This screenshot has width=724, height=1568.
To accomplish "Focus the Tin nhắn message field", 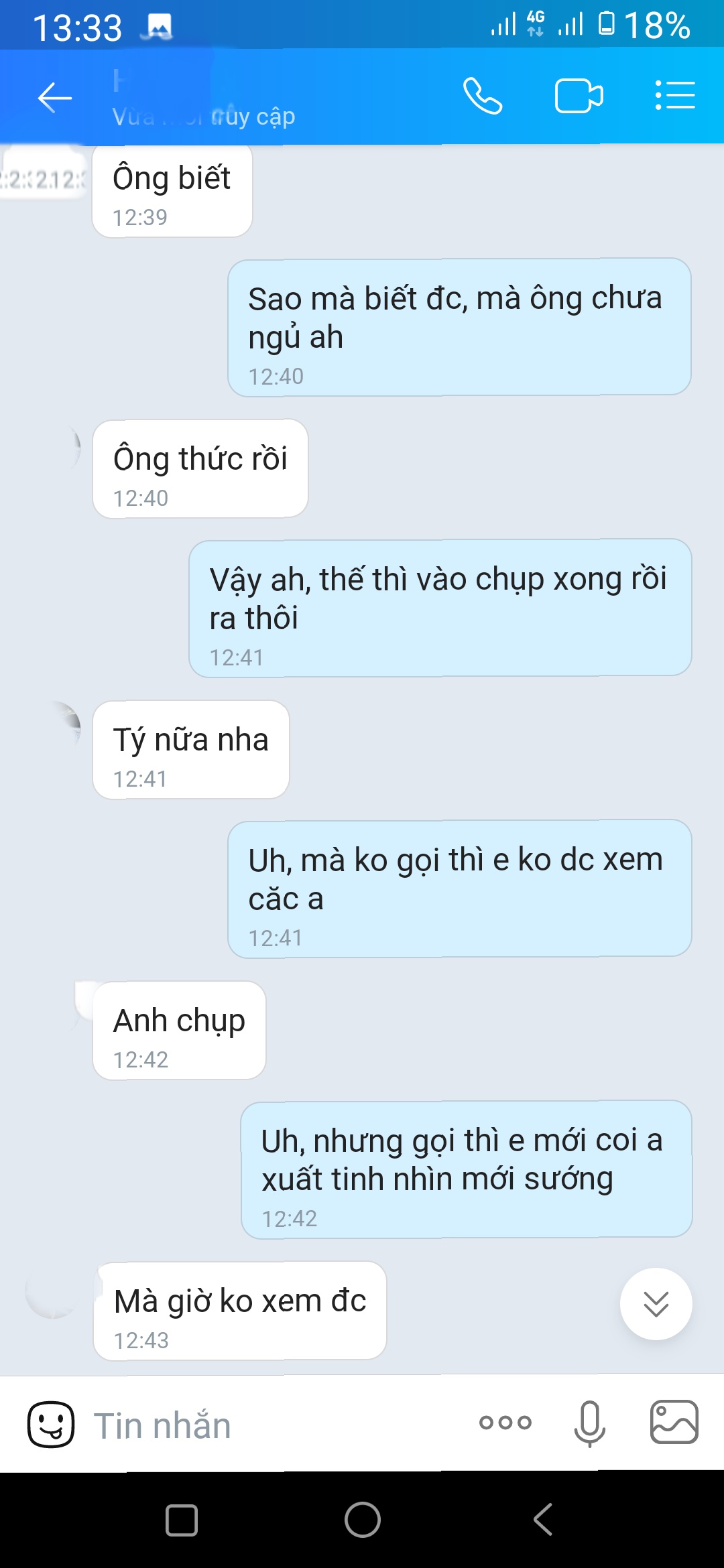I will (268, 1425).
